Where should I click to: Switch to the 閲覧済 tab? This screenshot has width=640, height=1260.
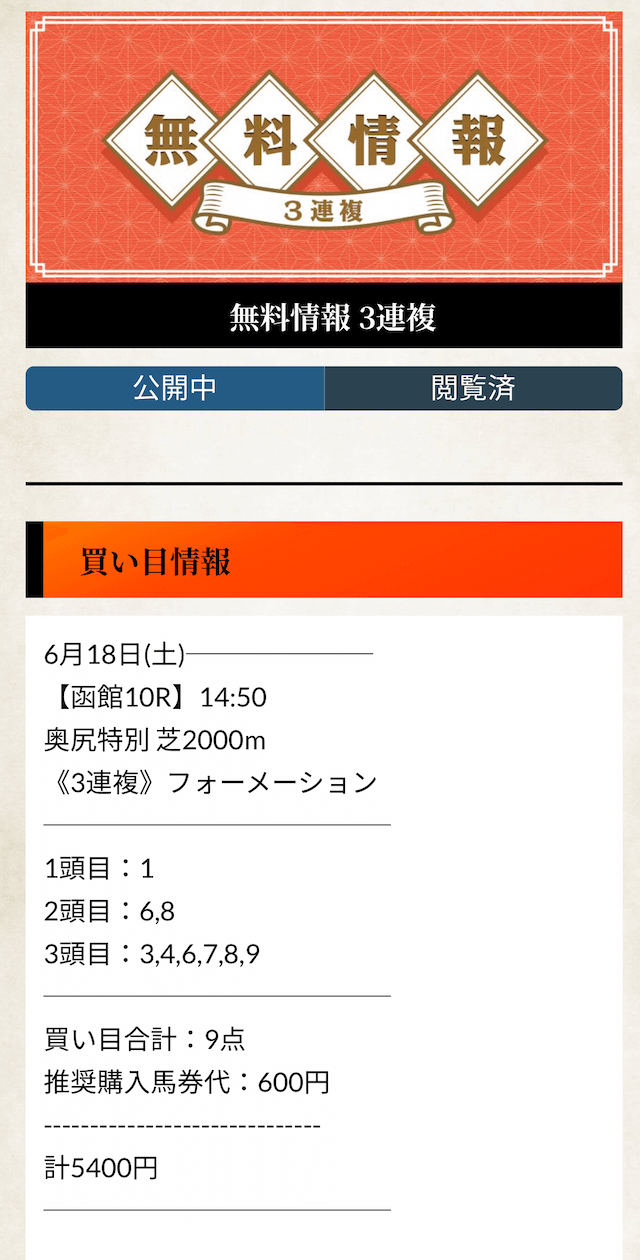(473, 388)
